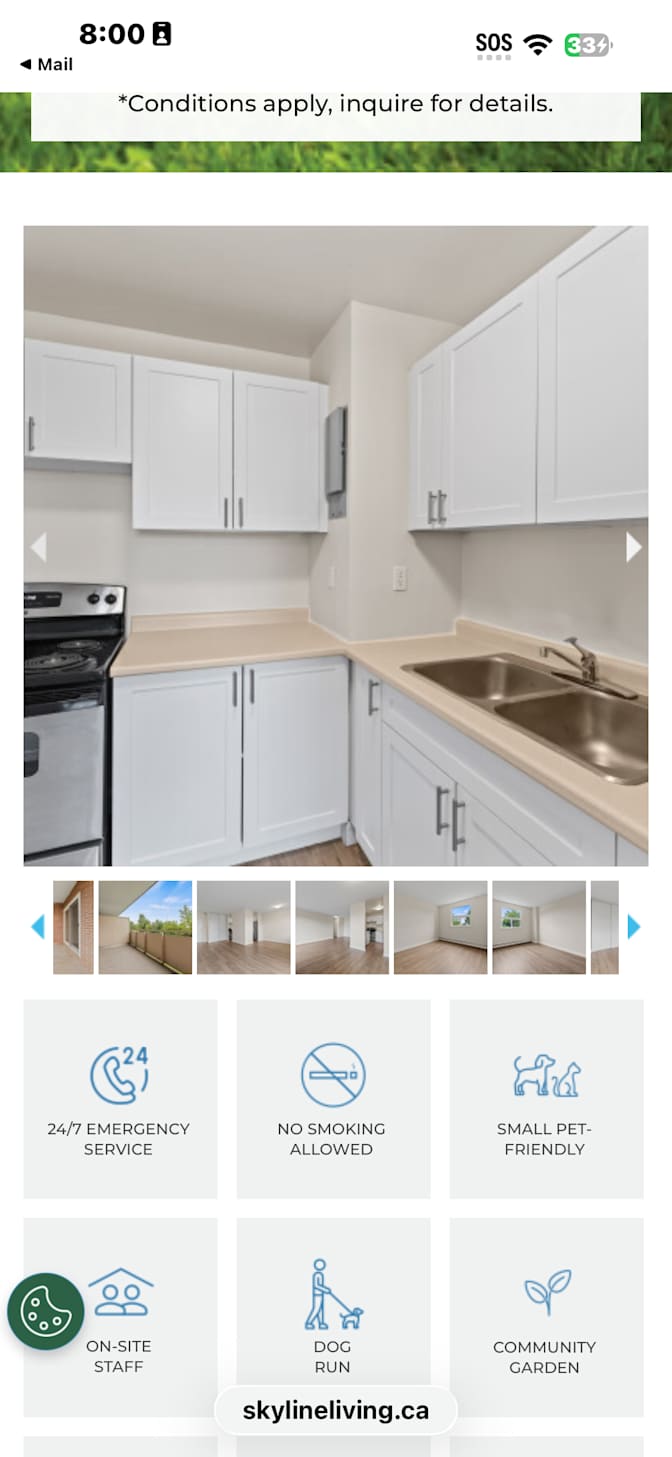Select the brick patio door thumbnail
This screenshot has width=672, height=1457.
pos(73,927)
